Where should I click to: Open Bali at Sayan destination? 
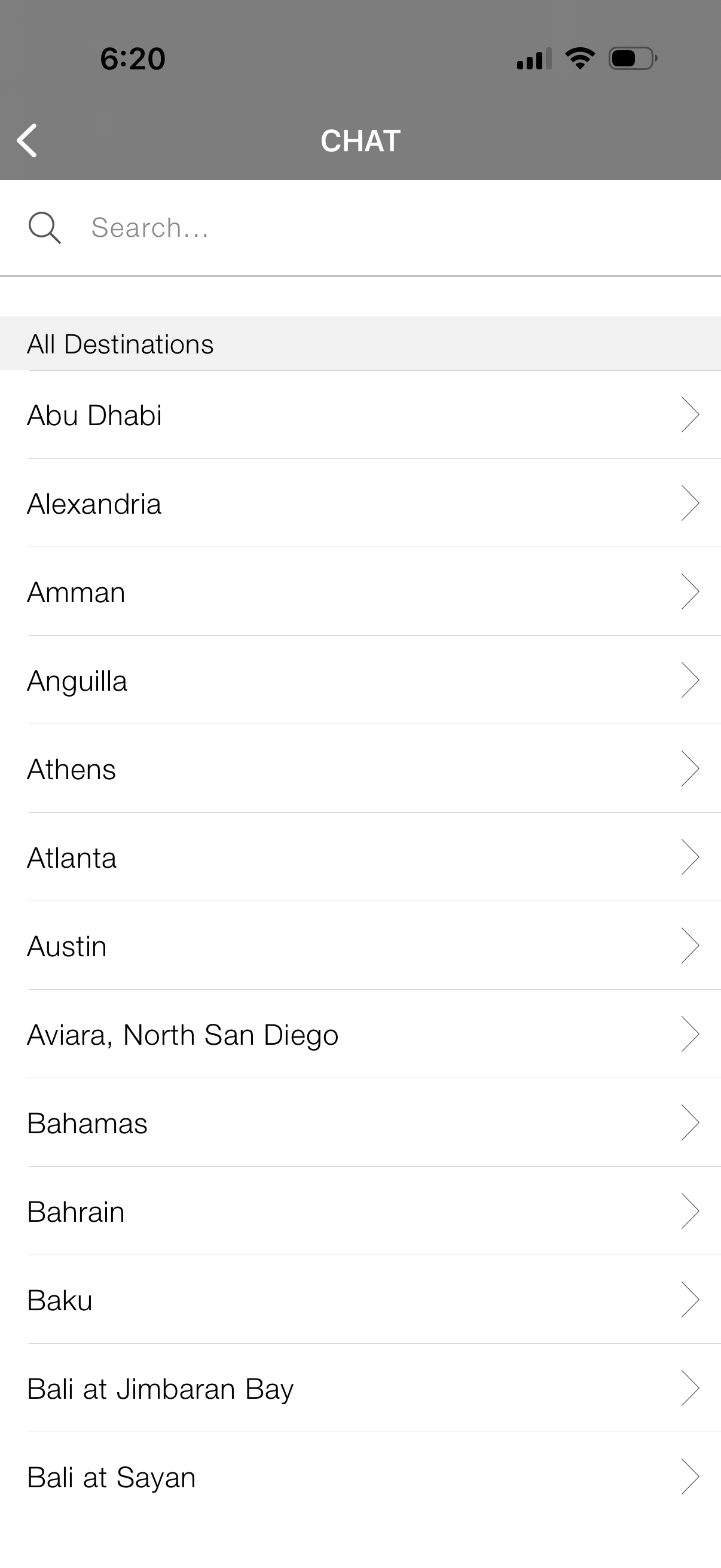tap(360, 1477)
